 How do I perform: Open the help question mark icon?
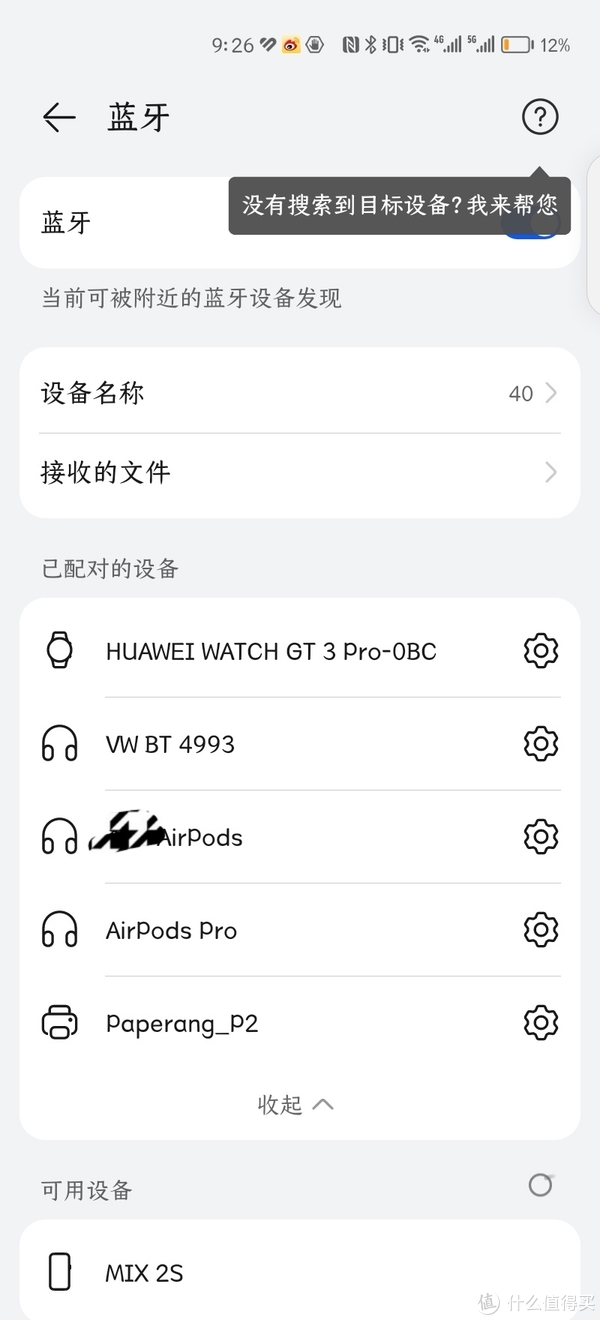(x=540, y=118)
